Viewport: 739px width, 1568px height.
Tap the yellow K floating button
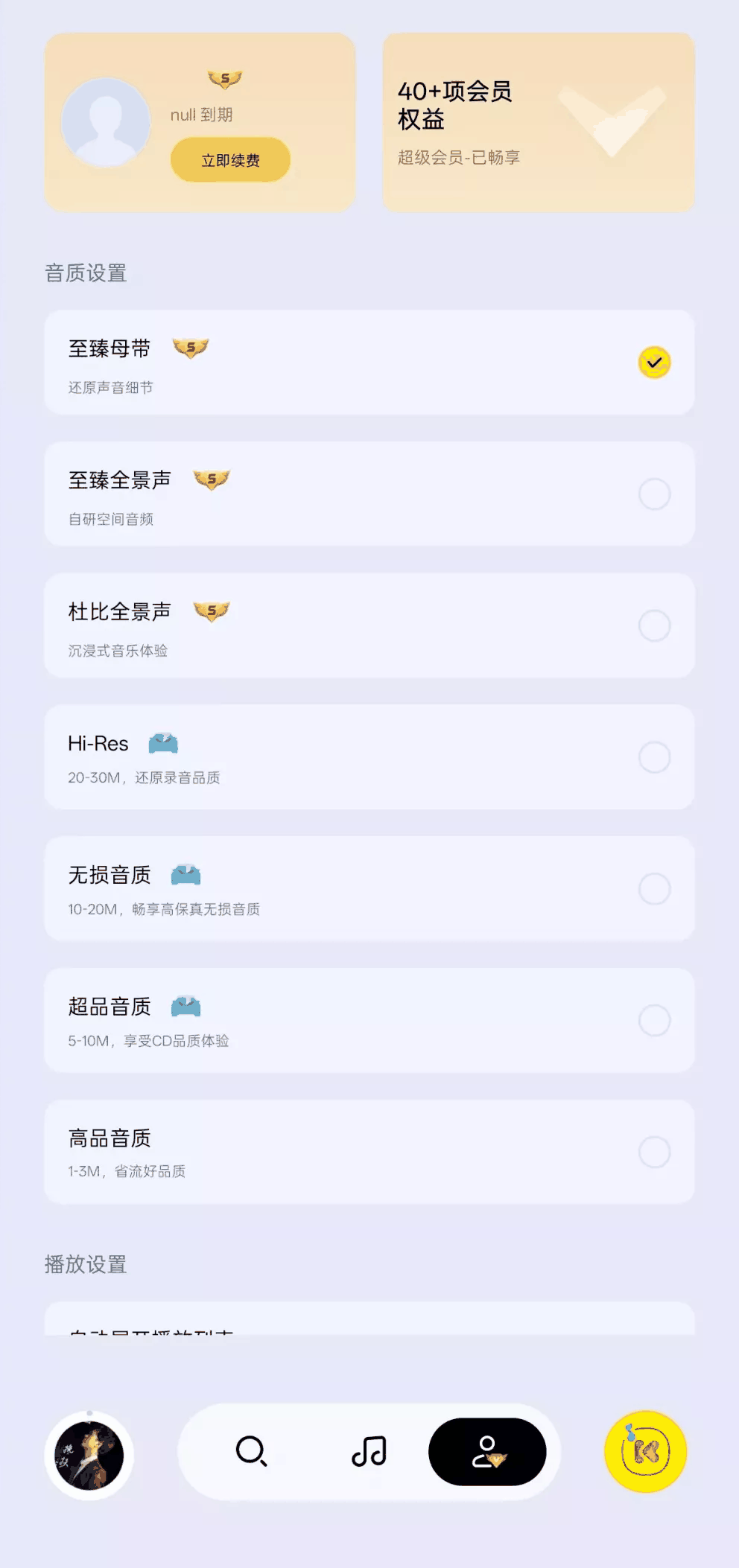click(x=645, y=1452)
